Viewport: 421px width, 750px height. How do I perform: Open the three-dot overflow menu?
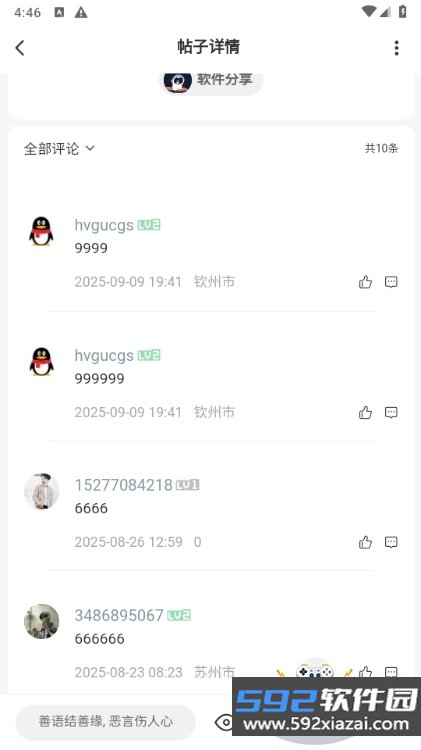click(396, 48)
